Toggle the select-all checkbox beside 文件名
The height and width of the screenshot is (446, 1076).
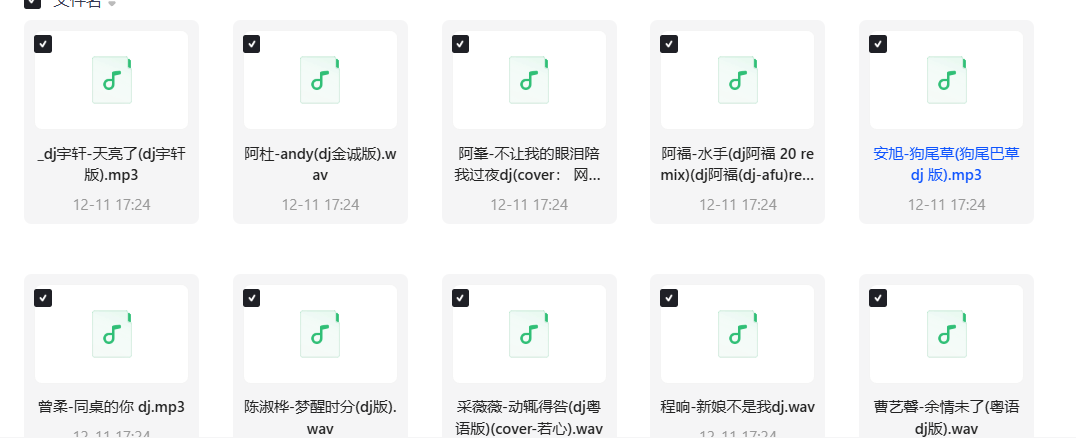[32, 3]
